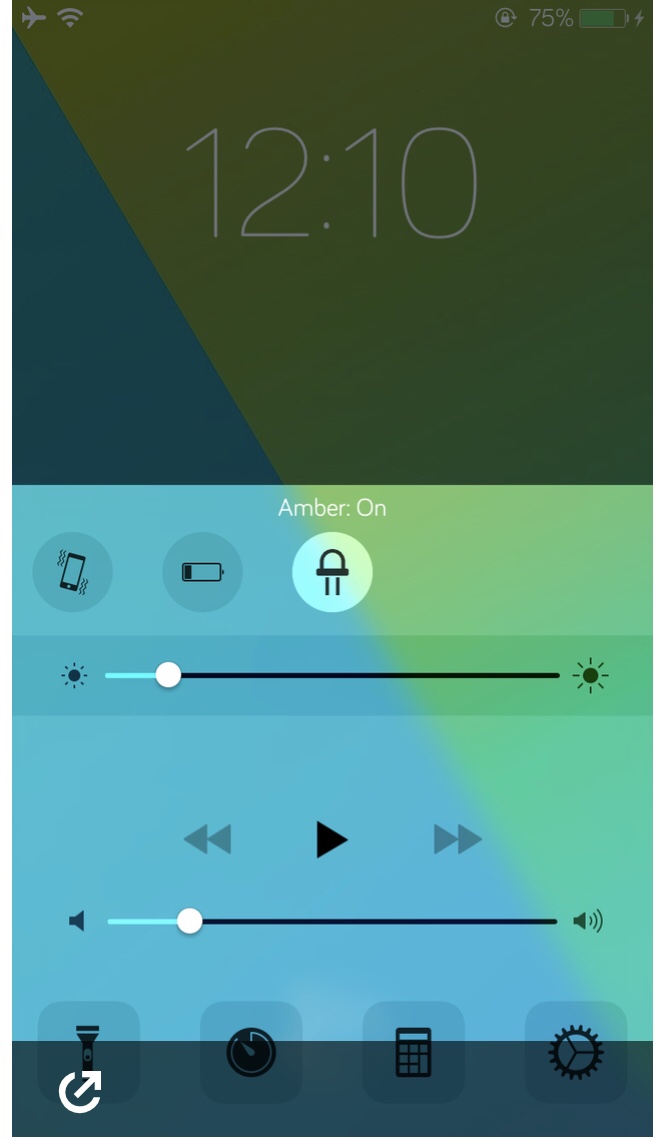Skip back with the rewind button

click(208, 839)
